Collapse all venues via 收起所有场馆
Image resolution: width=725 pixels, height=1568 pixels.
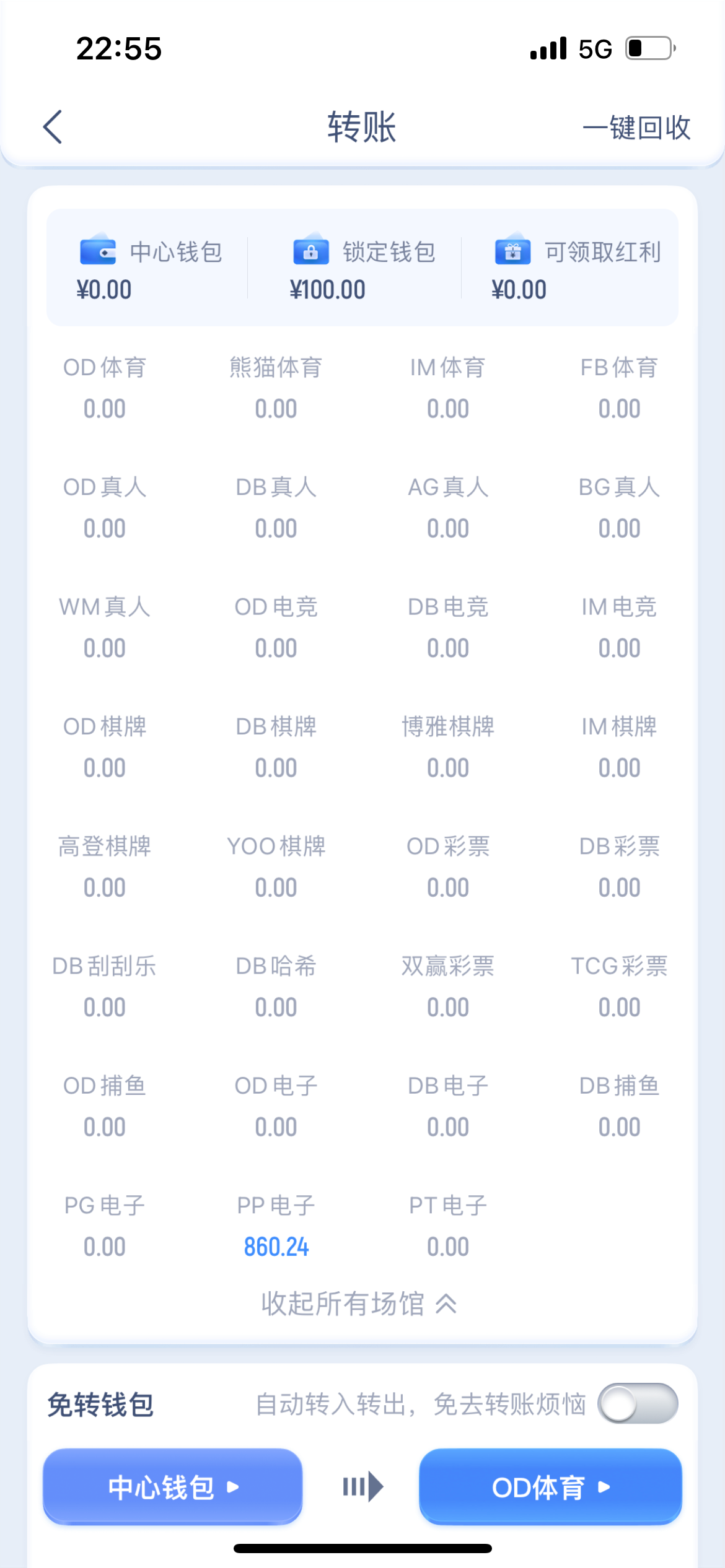(358, 1304)
